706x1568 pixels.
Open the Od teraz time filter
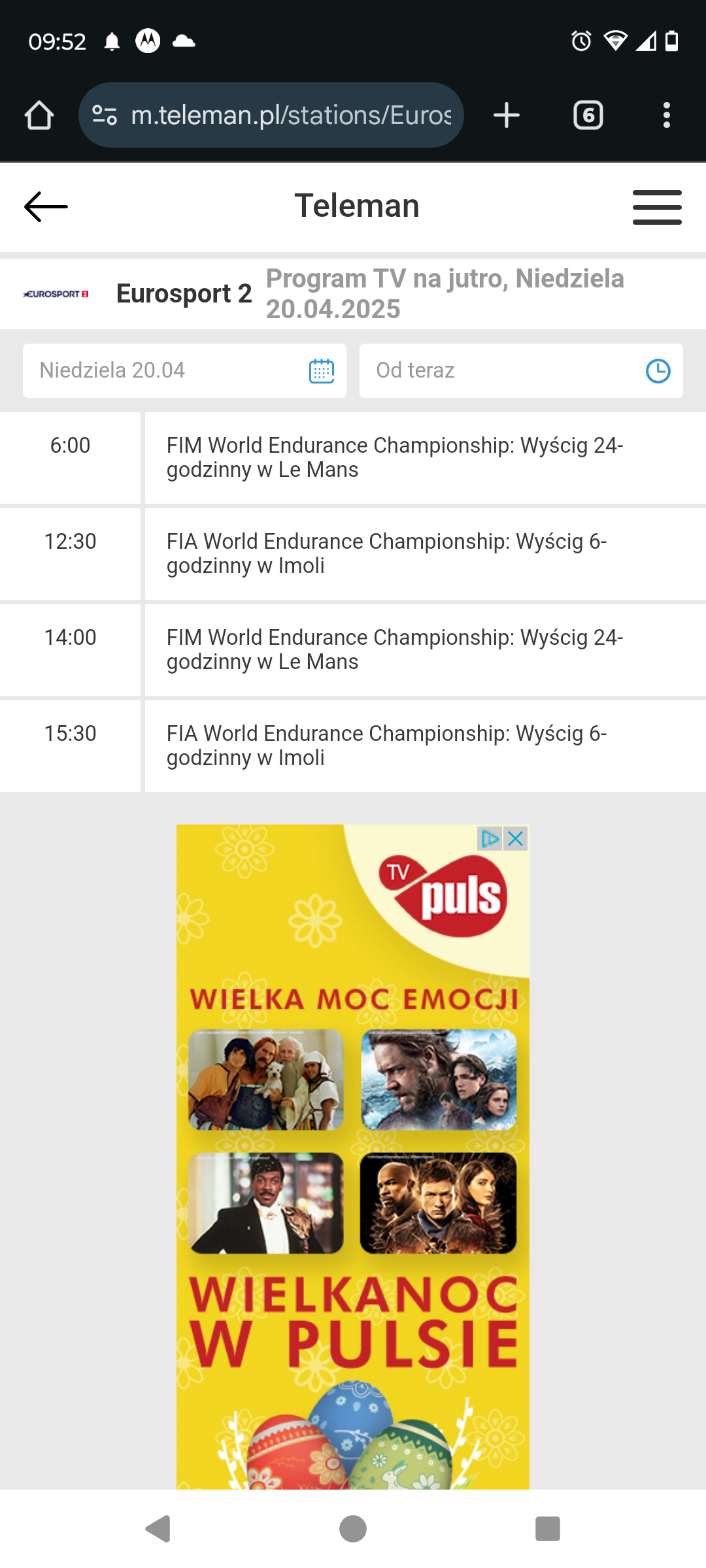(x=521, y=370)
